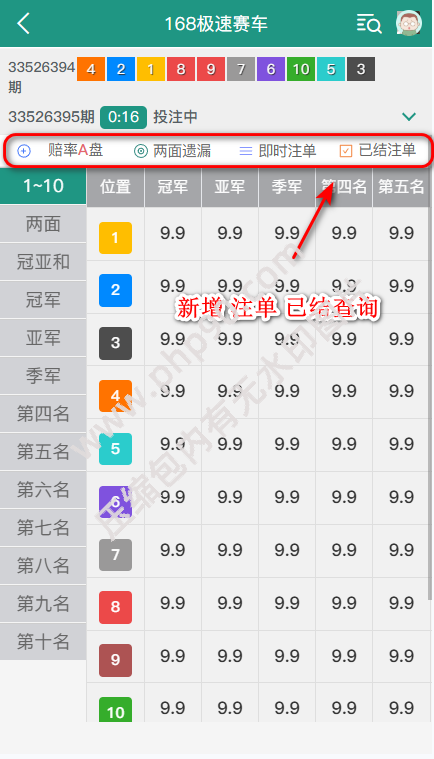Expand the chevron beside 投注中
The image size is (434, 759).
point(409,117)
